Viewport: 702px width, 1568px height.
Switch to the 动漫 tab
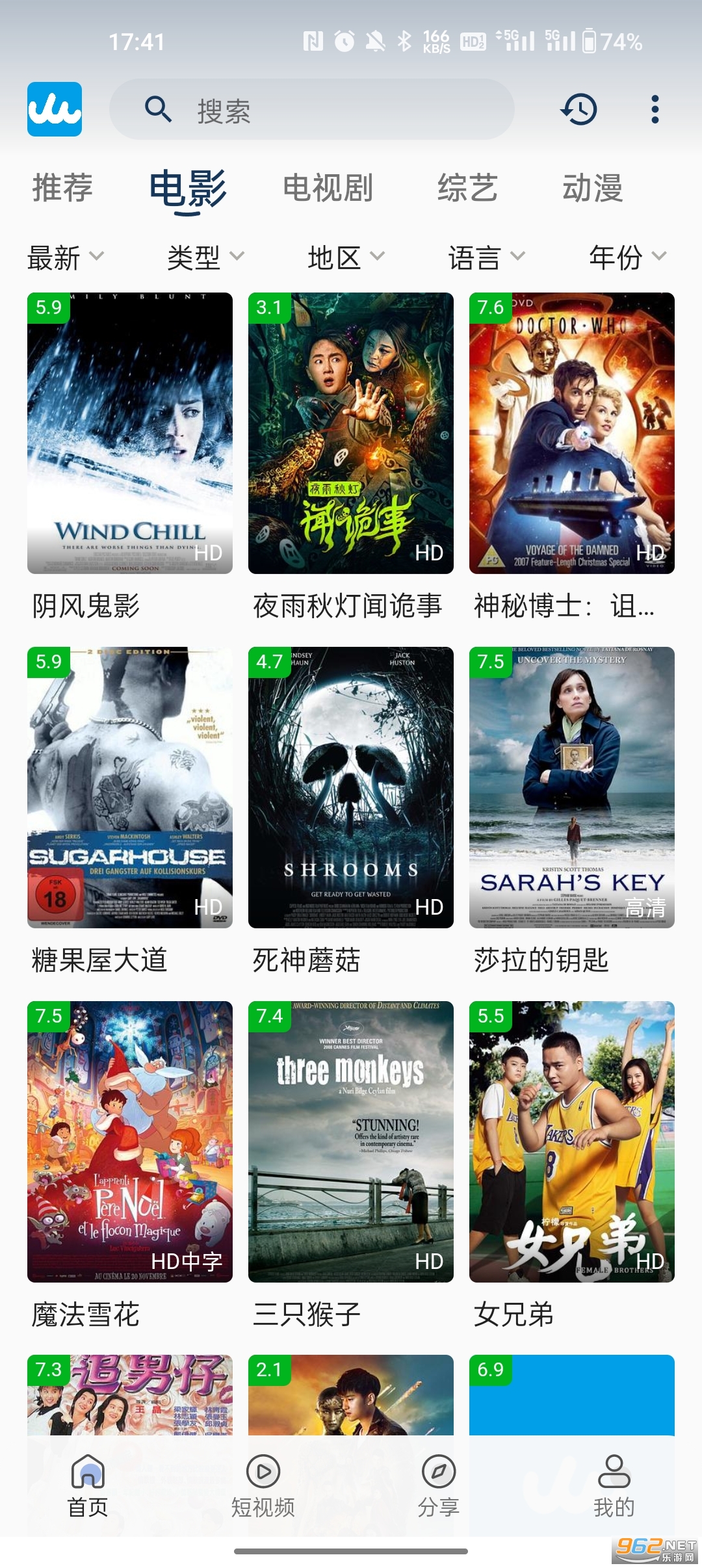(592, 189)
